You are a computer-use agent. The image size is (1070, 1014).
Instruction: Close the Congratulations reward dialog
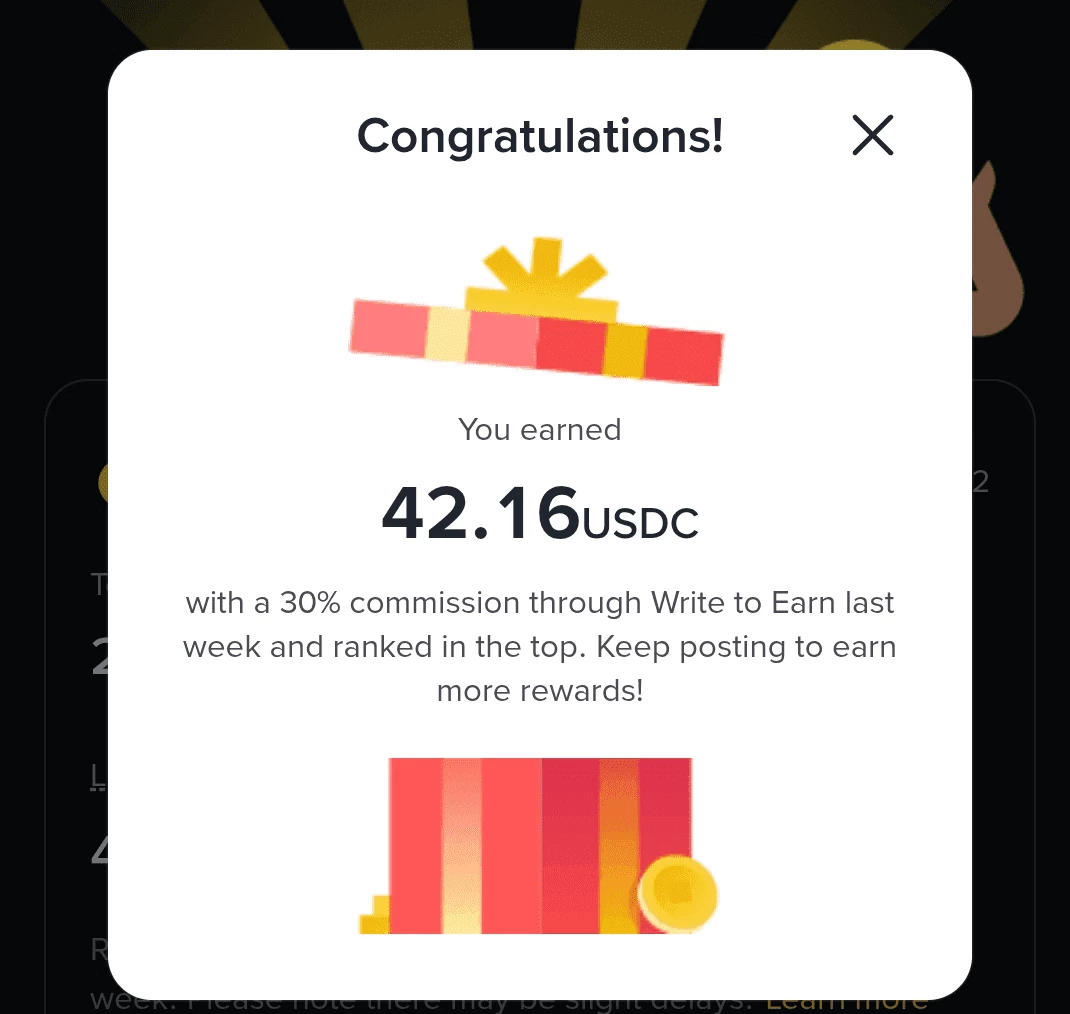pyautogui.click(x=872, y=135)
